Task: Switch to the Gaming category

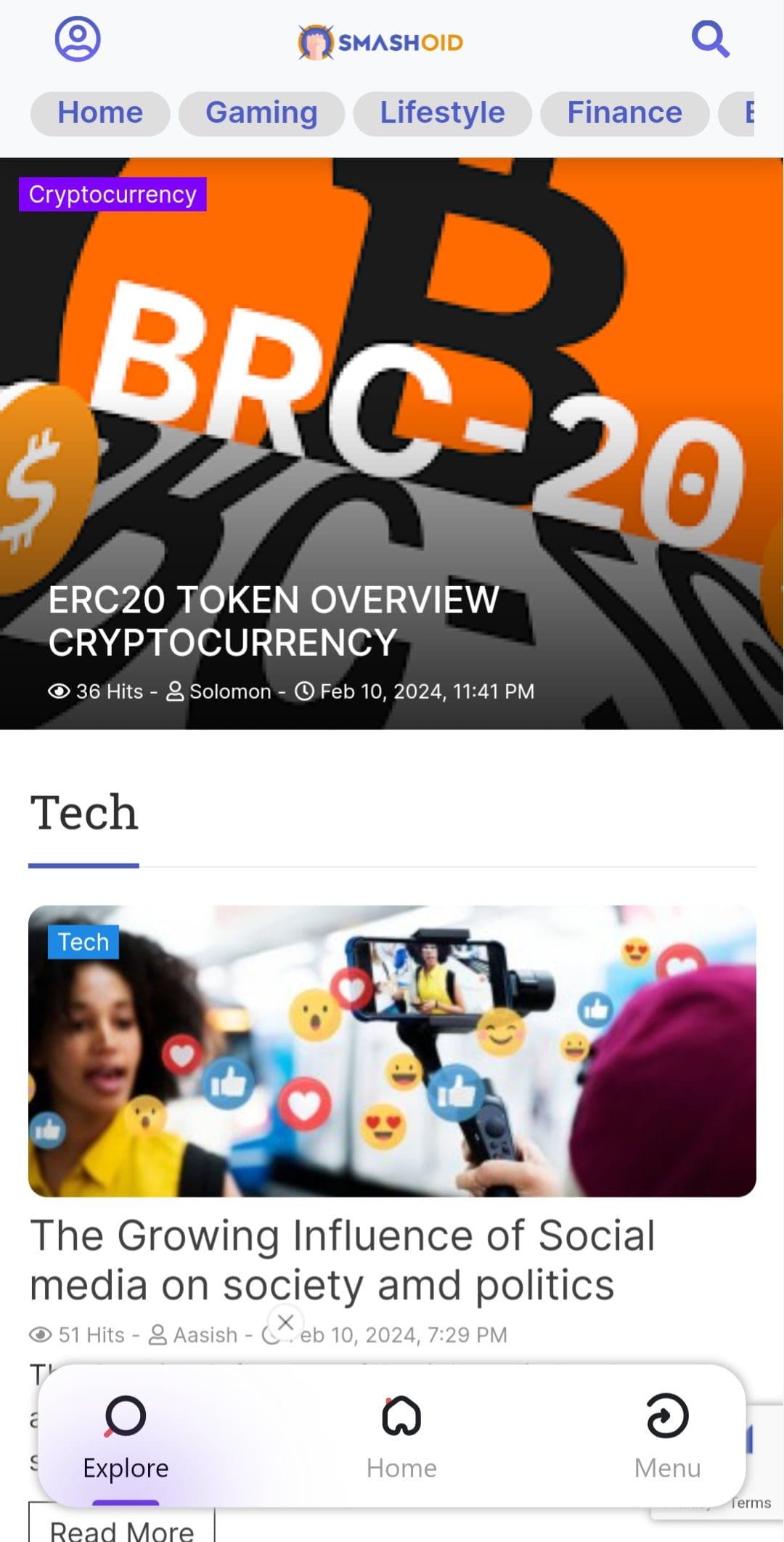Action: click(x=261, y=113)
